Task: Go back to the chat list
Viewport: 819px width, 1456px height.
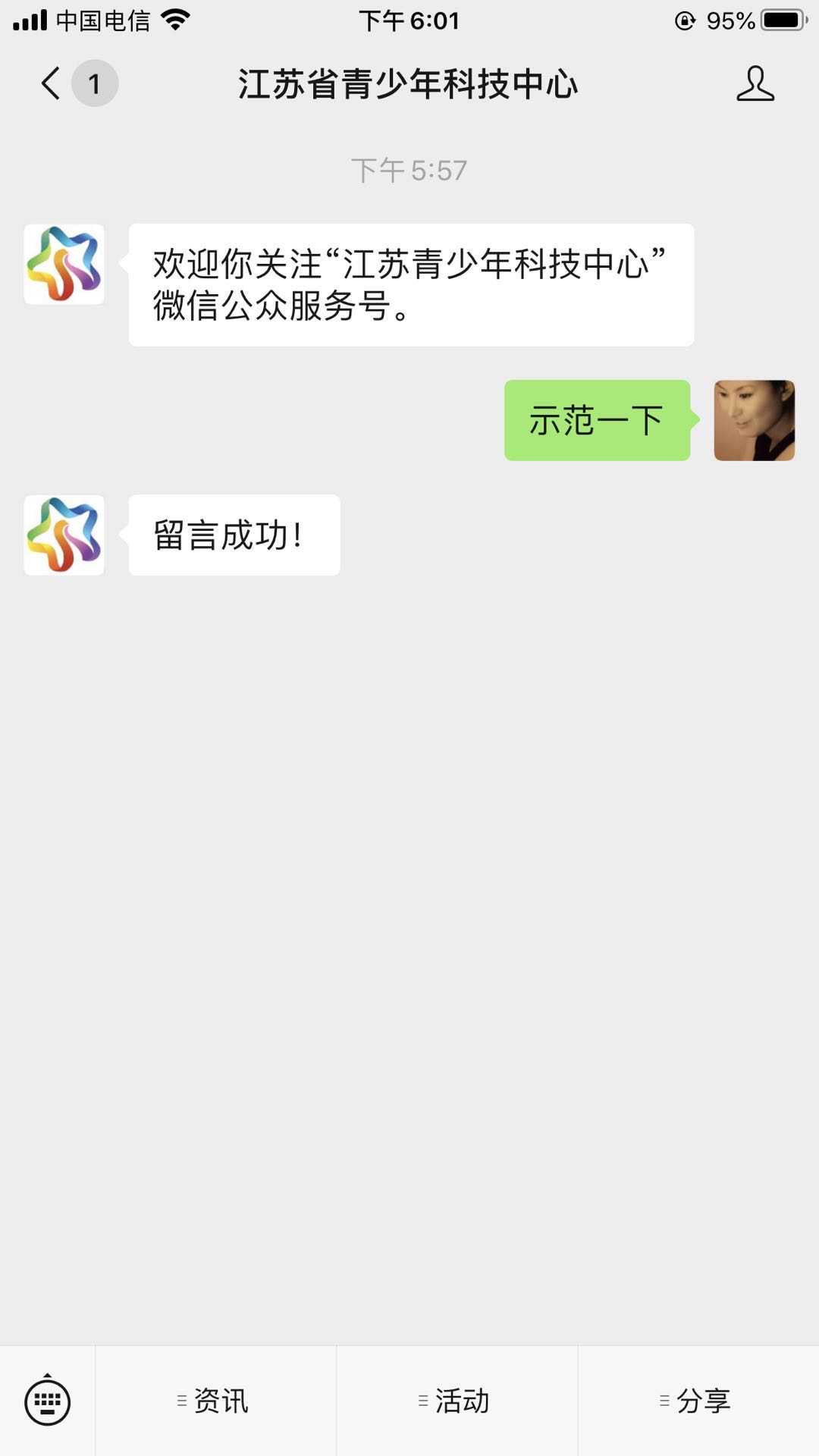Action: (x=52, y=83)
